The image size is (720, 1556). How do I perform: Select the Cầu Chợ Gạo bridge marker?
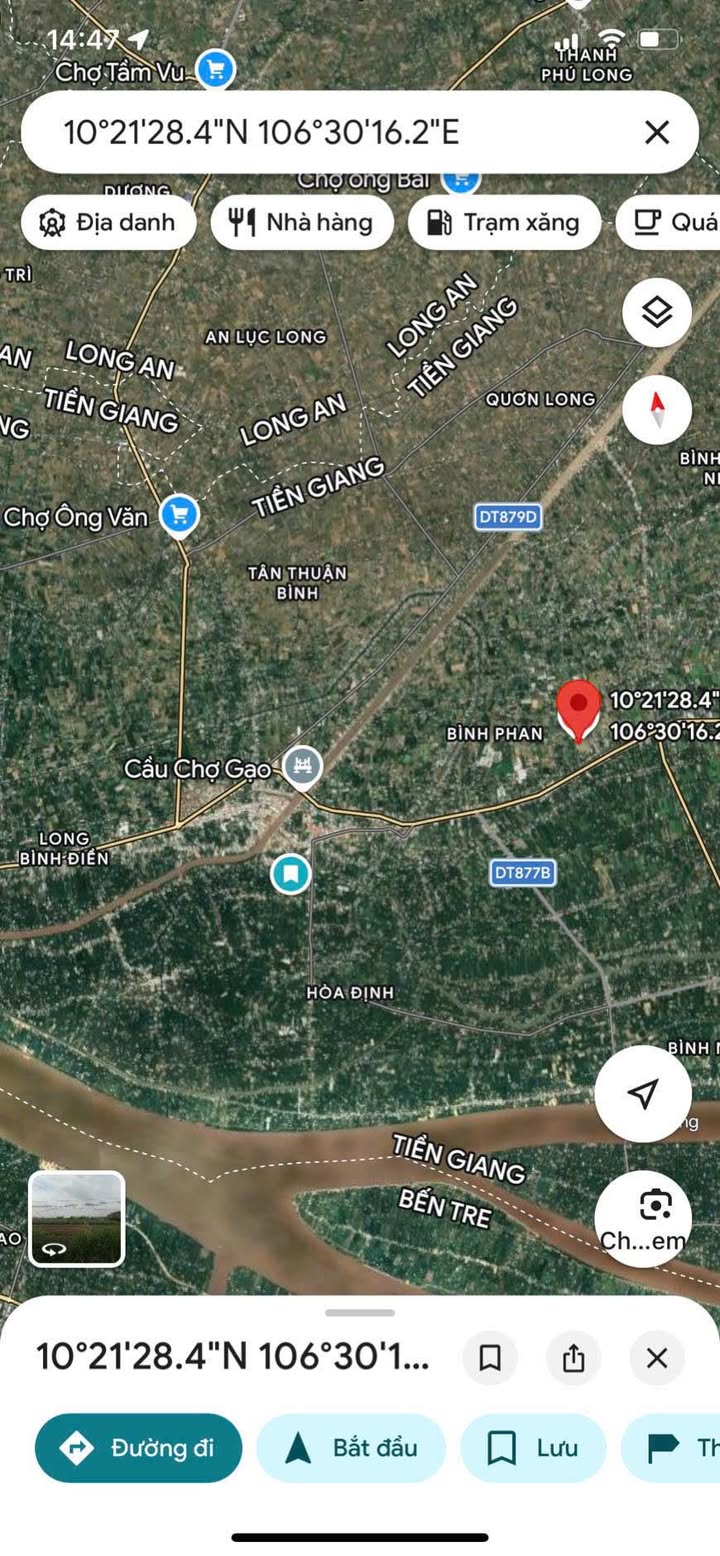point(302,768)
